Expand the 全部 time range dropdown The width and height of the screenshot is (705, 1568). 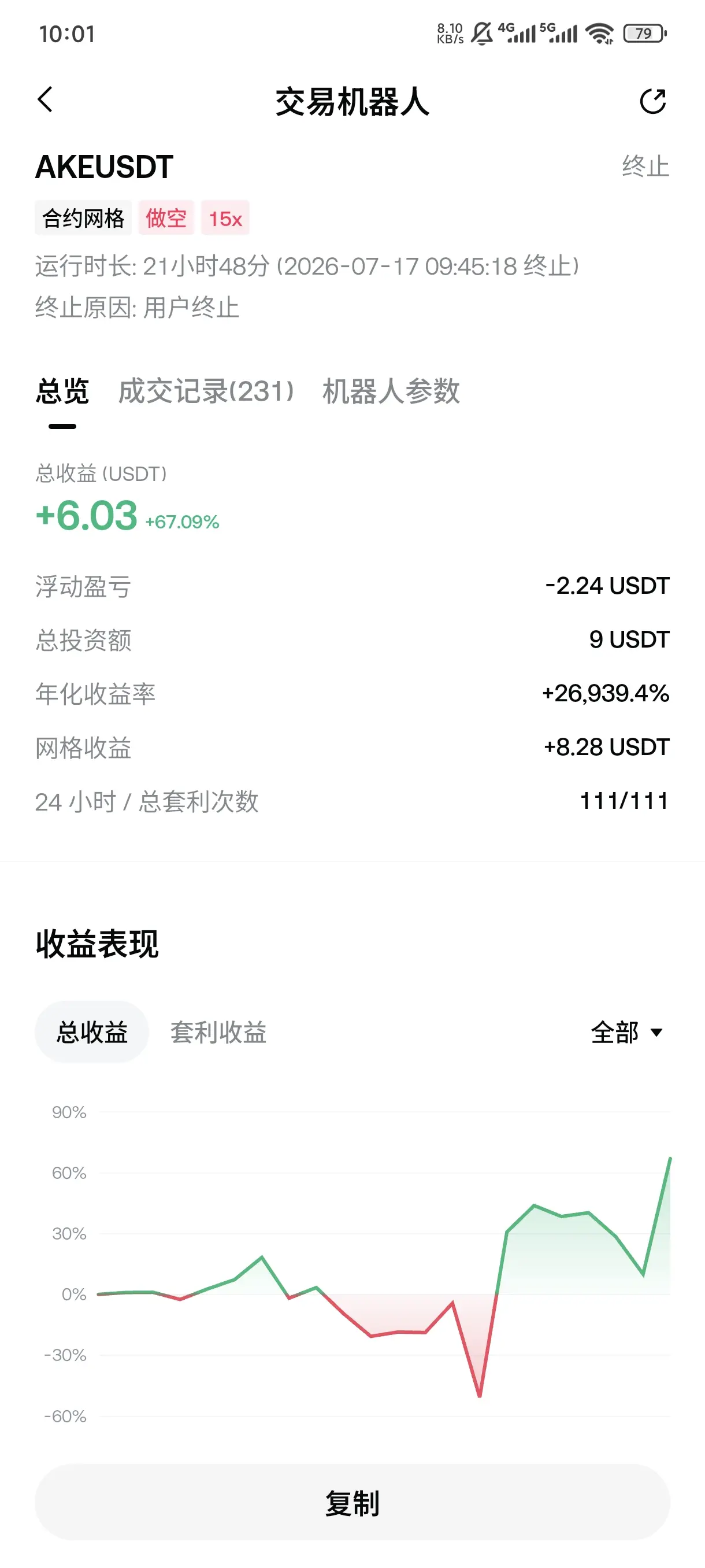pyautogui.click(x=626, y=1031)
